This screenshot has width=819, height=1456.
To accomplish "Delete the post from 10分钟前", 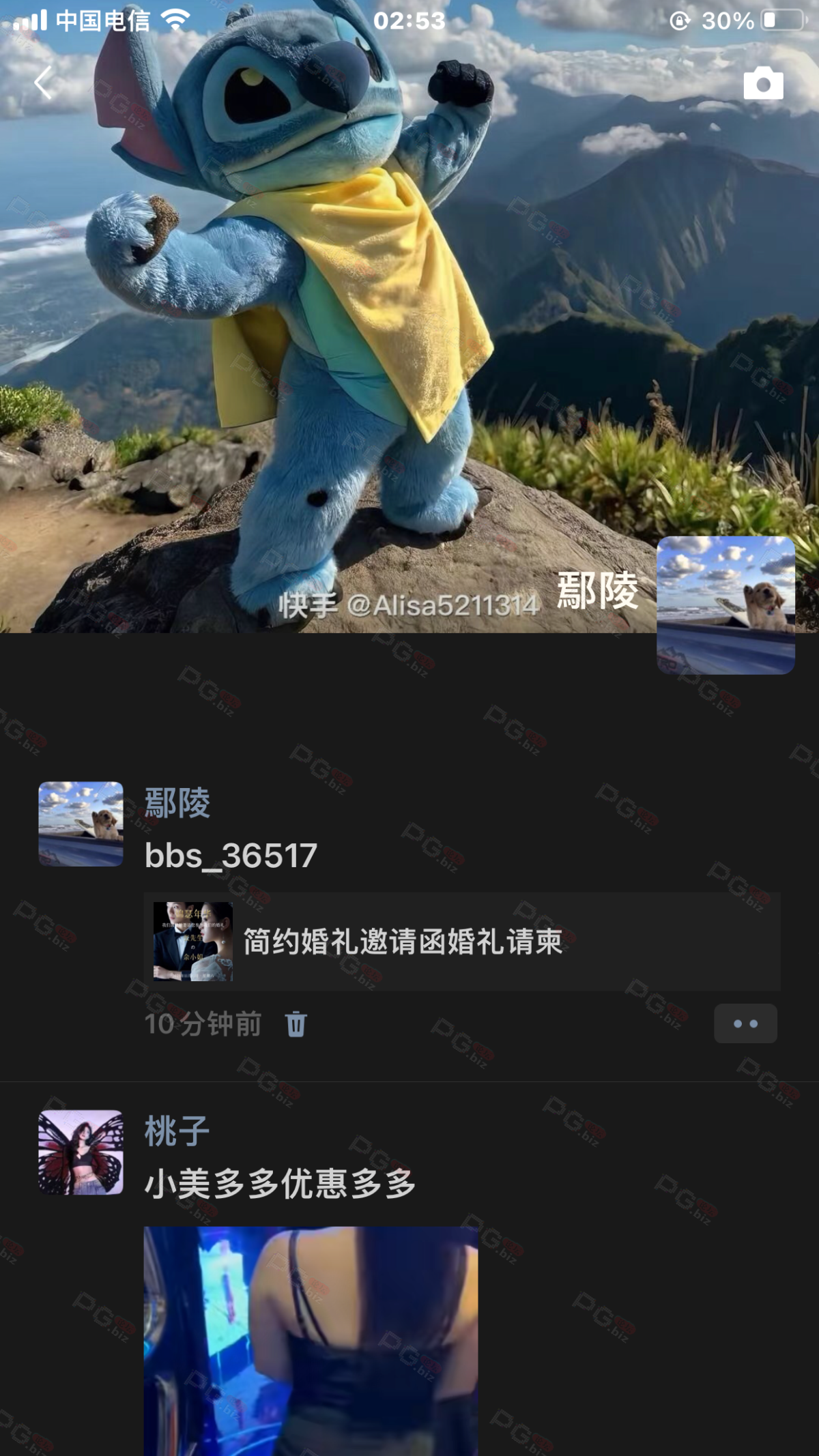I will 296,1024.
